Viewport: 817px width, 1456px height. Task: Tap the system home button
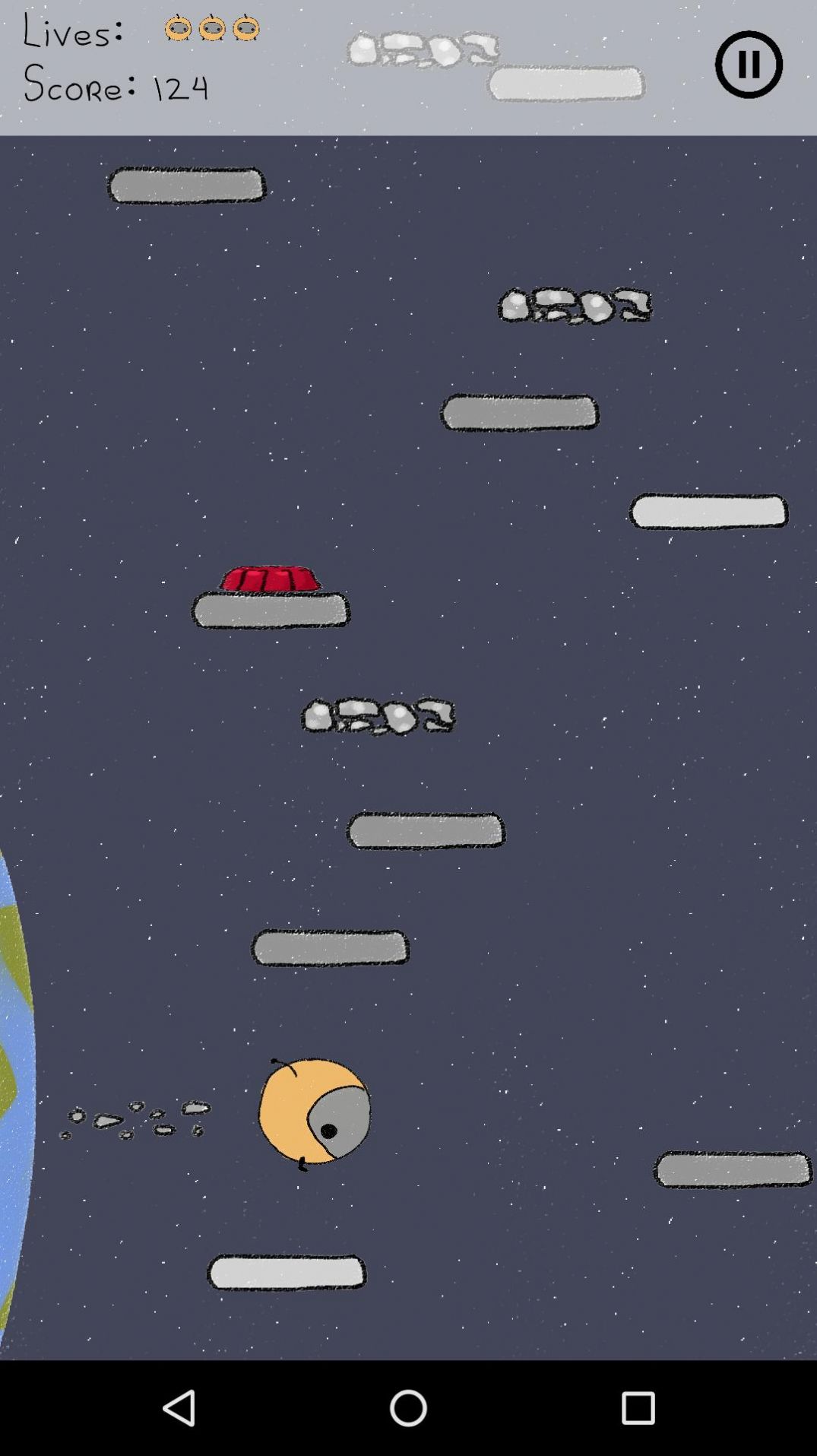coord(408,1407)
